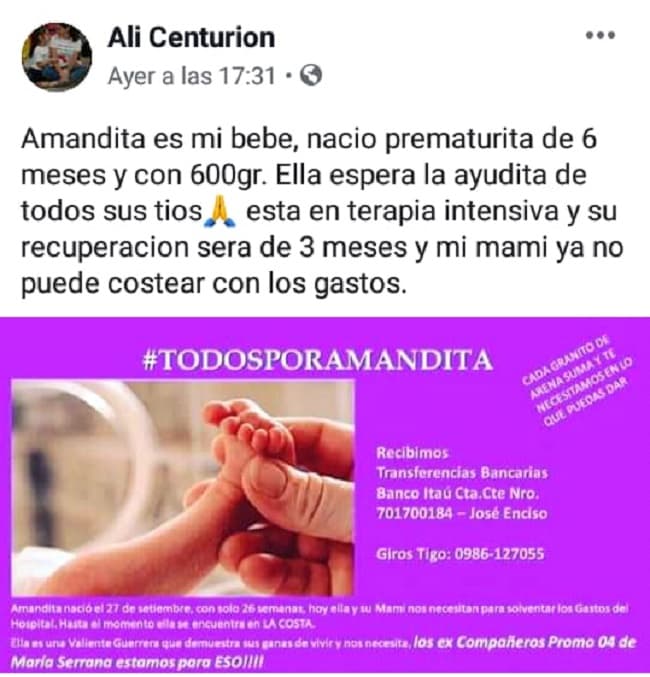Open the #TODOSPORAMANDITA post image
650x677 pixels.
pos(324,496)
